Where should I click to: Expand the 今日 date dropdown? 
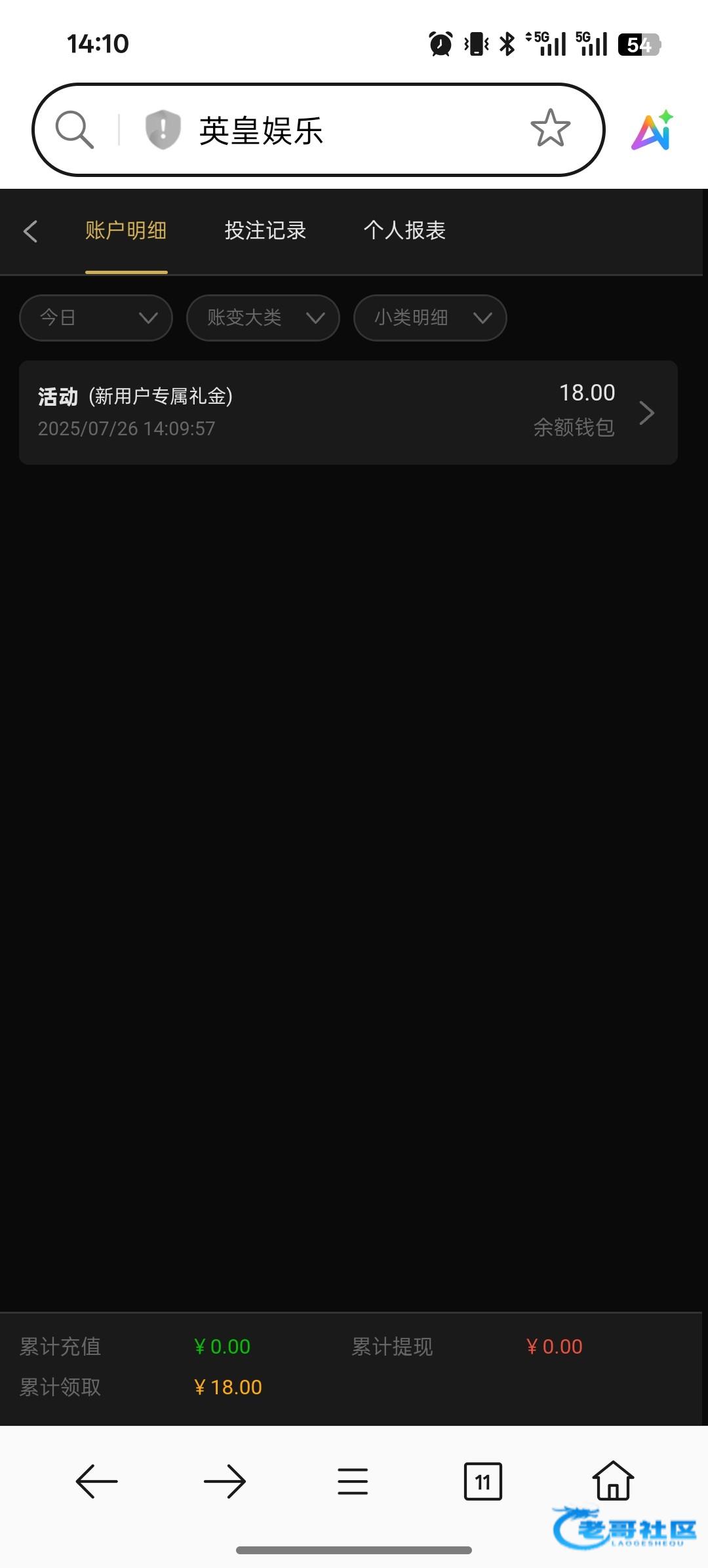point(96,318)
